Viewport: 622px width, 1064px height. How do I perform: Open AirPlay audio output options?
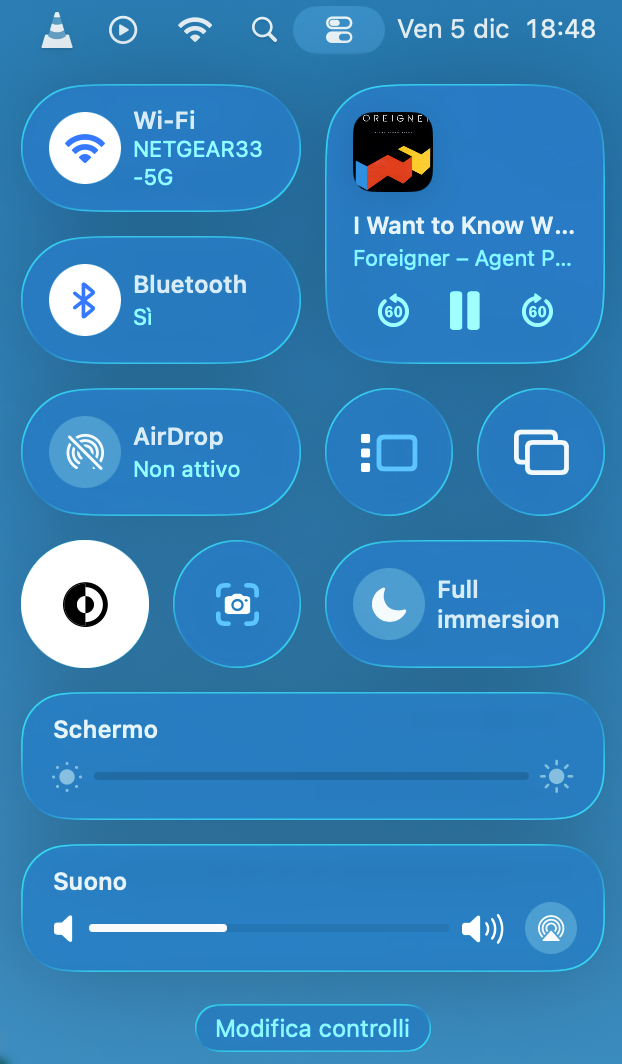pyautogui.click(x=550, y=929)
